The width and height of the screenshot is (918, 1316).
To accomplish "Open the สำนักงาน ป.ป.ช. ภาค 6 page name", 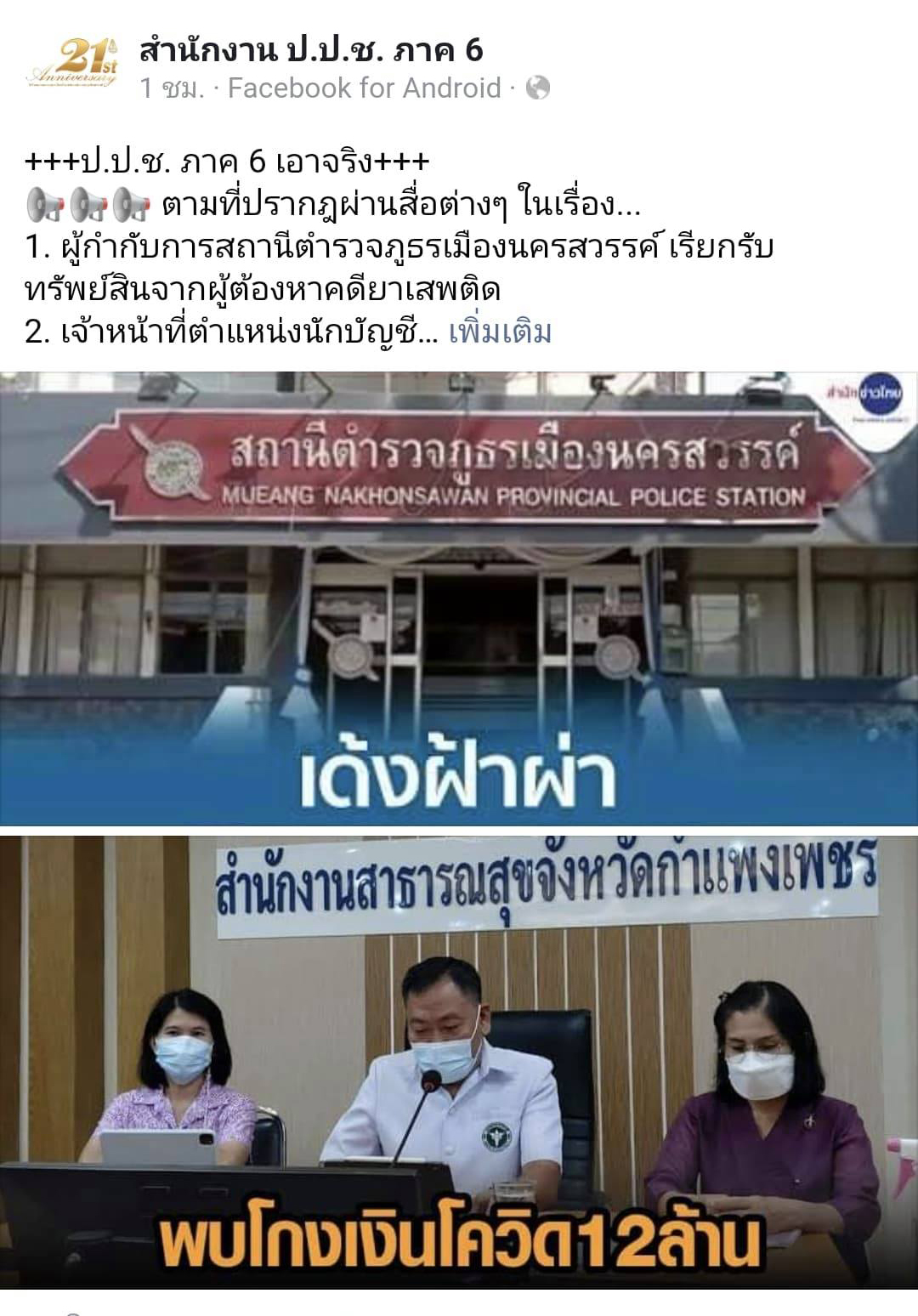I will 311,50.
